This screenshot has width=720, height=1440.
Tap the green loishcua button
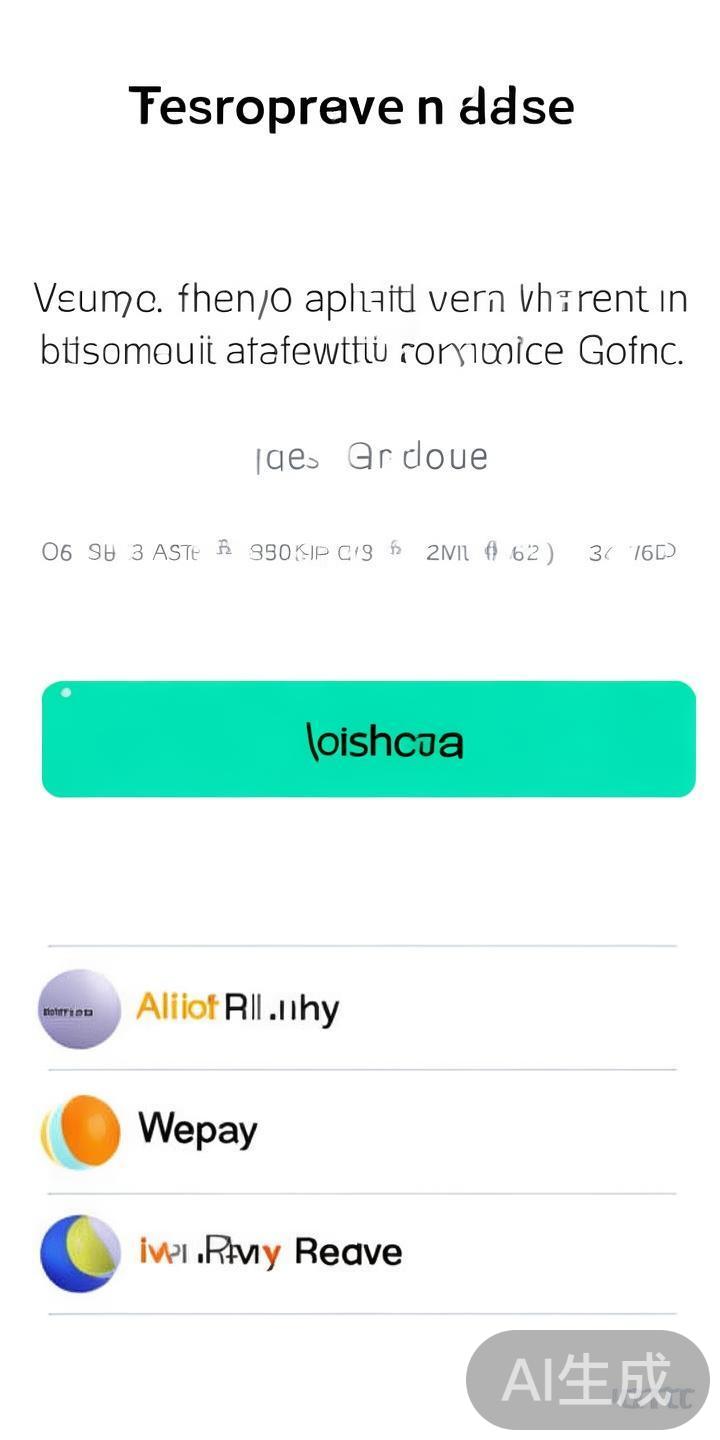tap(368, 739)
